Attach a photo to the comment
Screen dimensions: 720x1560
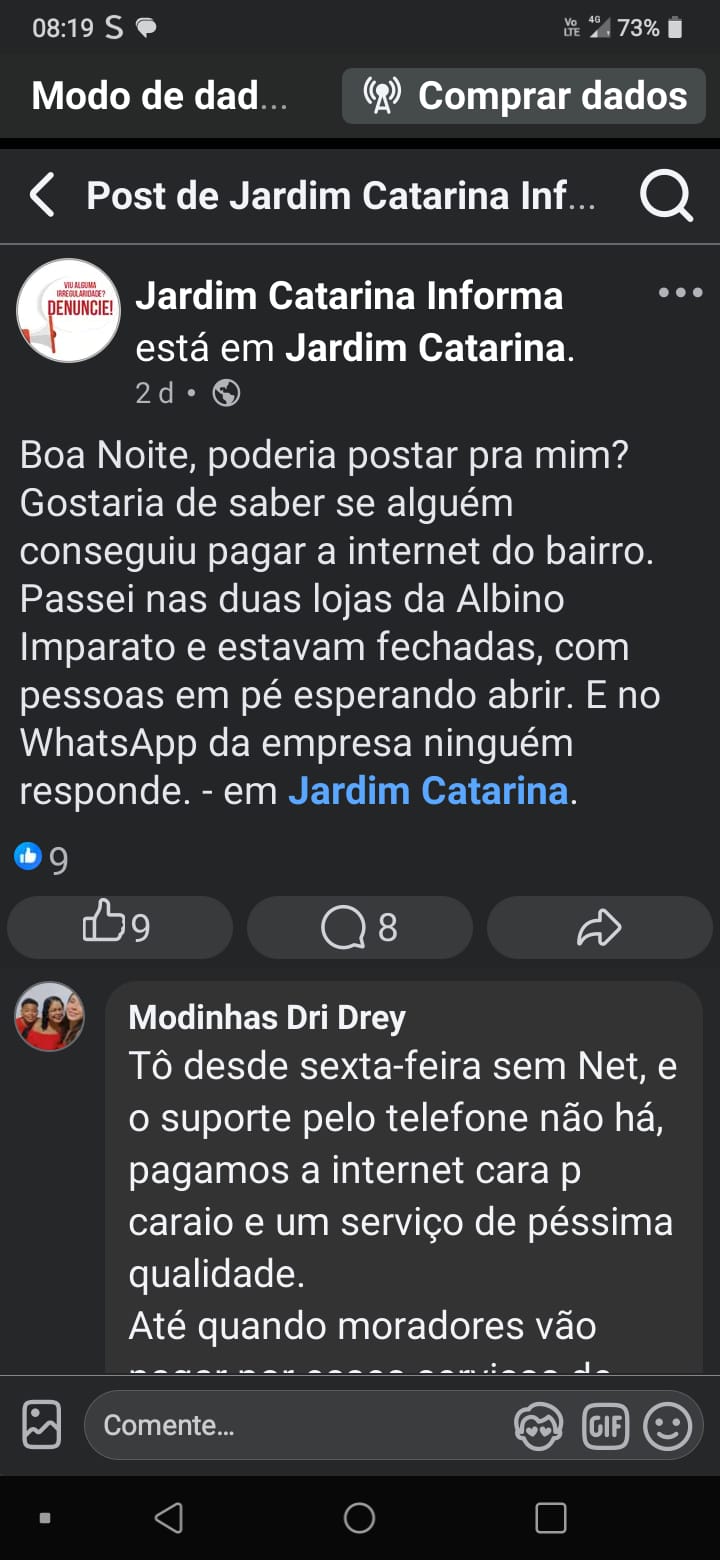[42, 1424]
